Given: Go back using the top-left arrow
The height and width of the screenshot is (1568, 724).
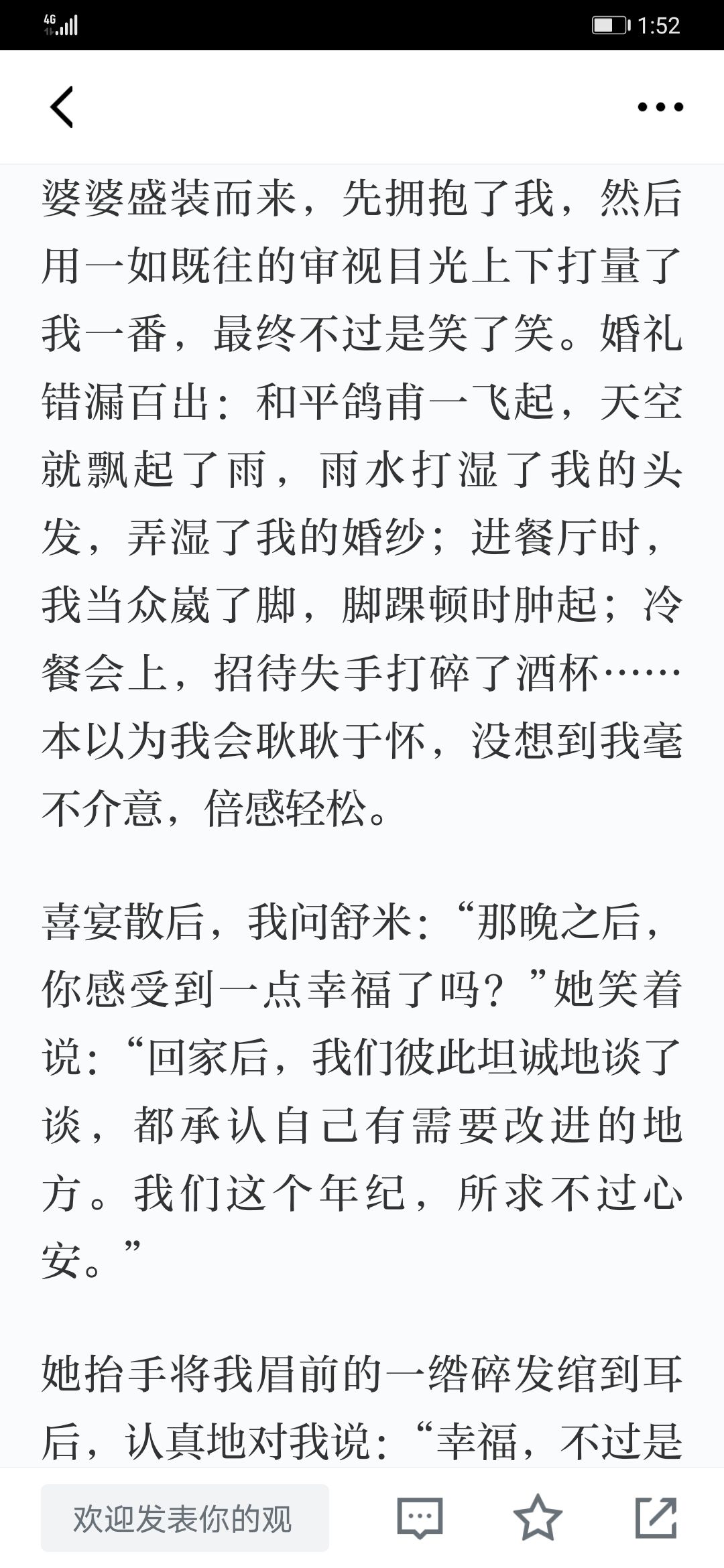Looking at the screenshot, I should tap(62, 107).
